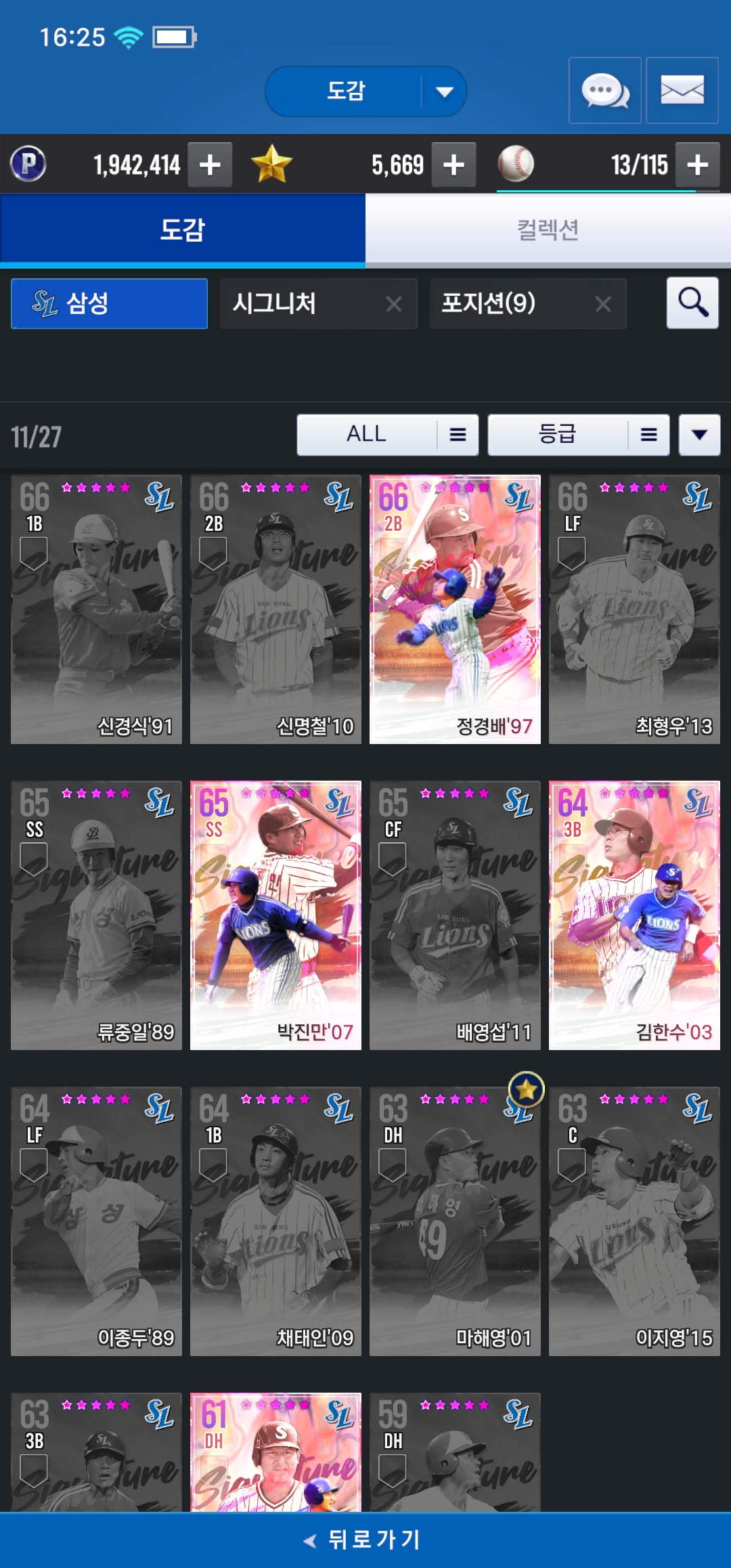Open the 등급 sort dropdown
The height and width of the screenshot is (1568, 731).
coord(578,435)
